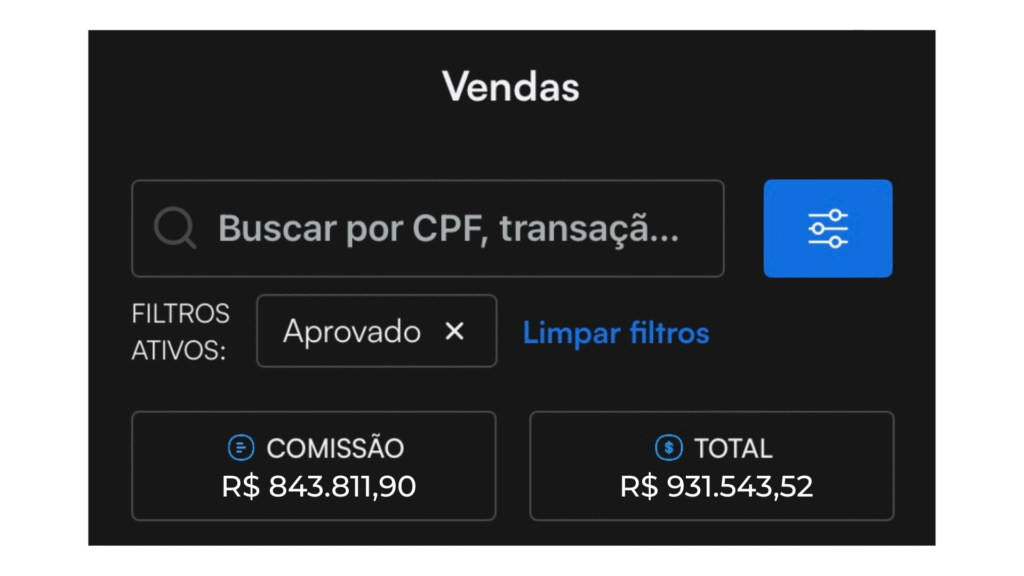
Task: Remove the Aprovado filter chip
Action: [454, 332]
